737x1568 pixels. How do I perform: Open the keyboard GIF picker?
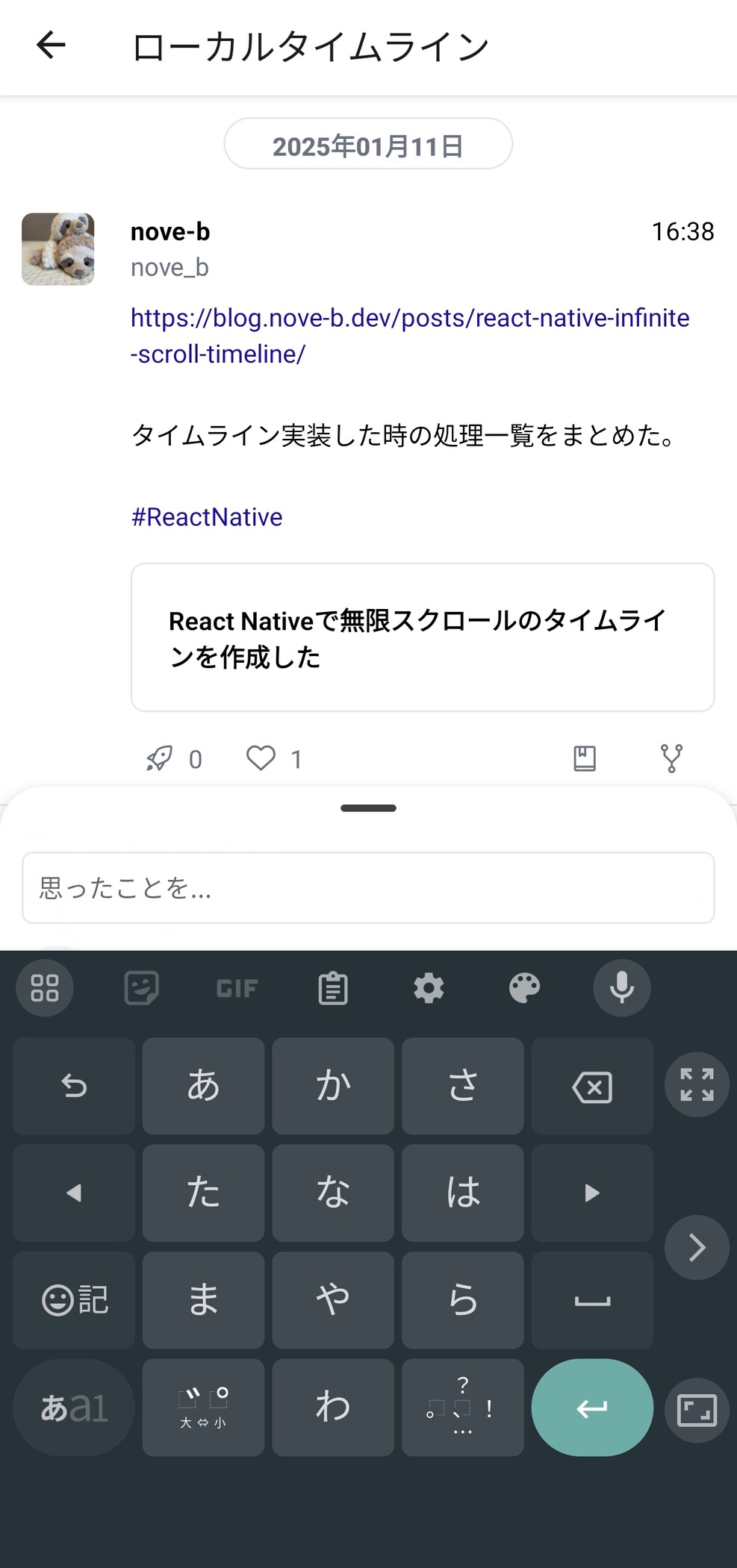[237, 988]
